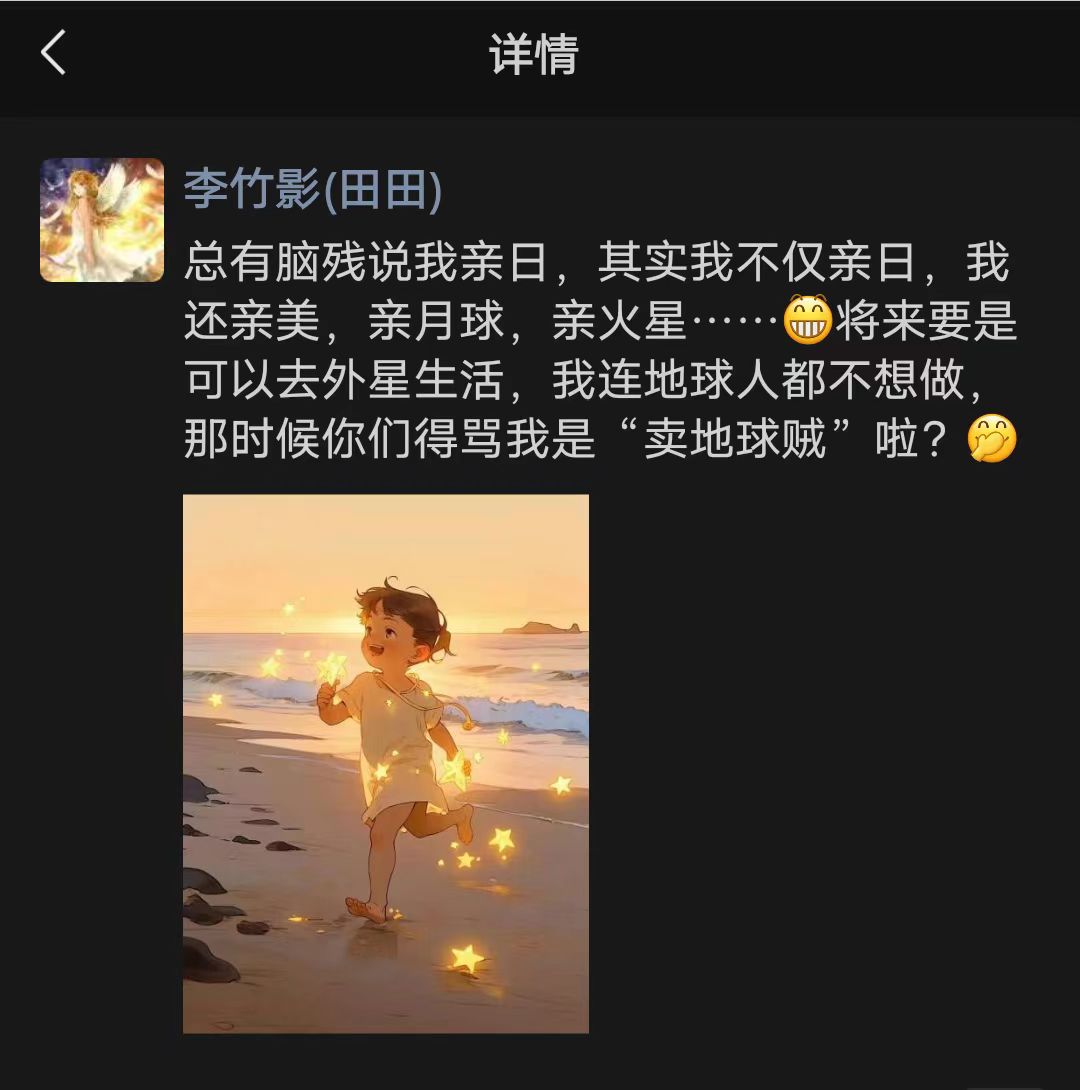Tap the username 李竹影(田田) link
Image resolution: width=1080 pixels, height=1090 pixels.
[x=312, y=190]
